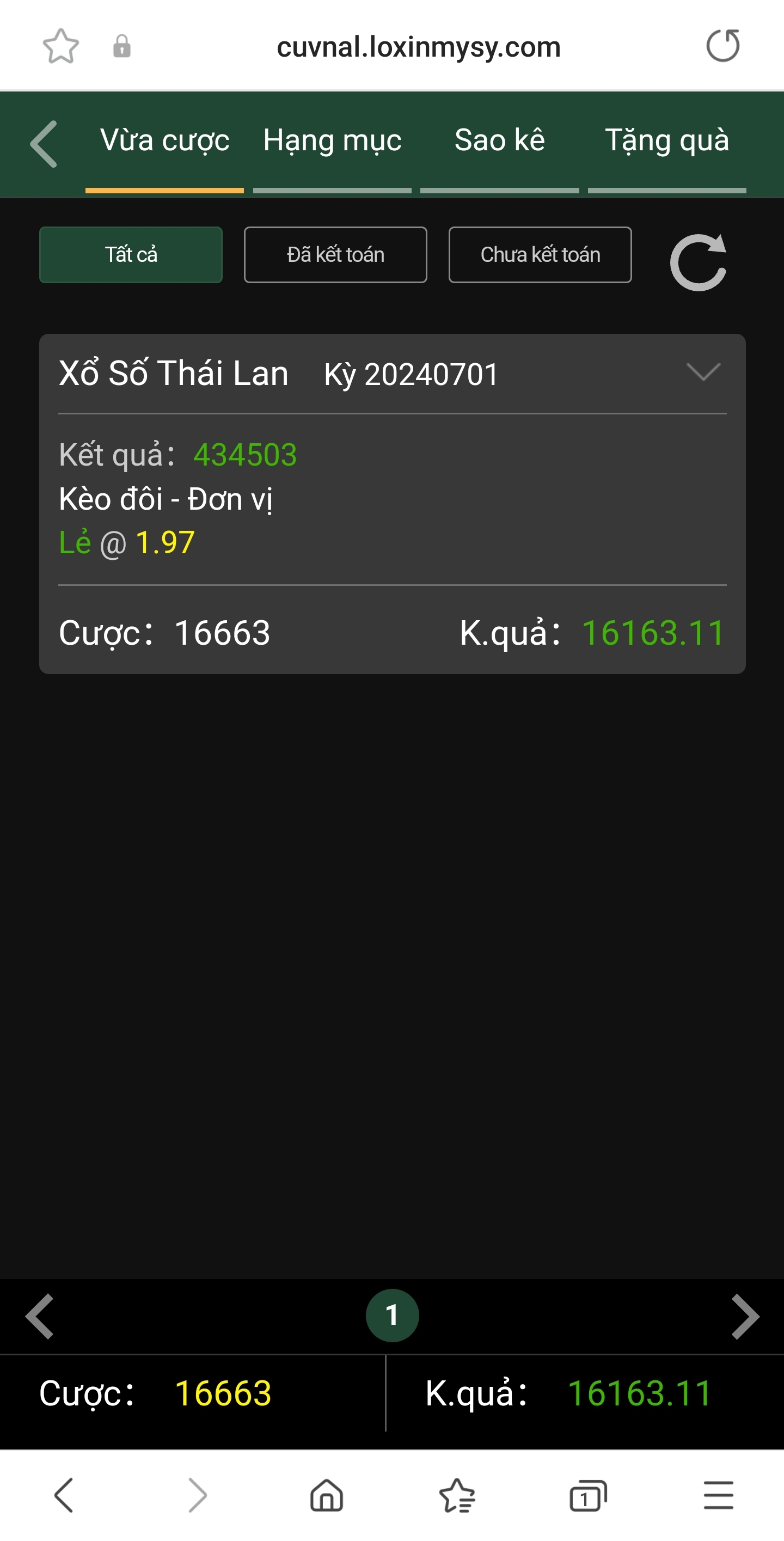Screen dimensions: 784x1541
Task: Show Chưa kết toán bets
Action: point(540,255)
